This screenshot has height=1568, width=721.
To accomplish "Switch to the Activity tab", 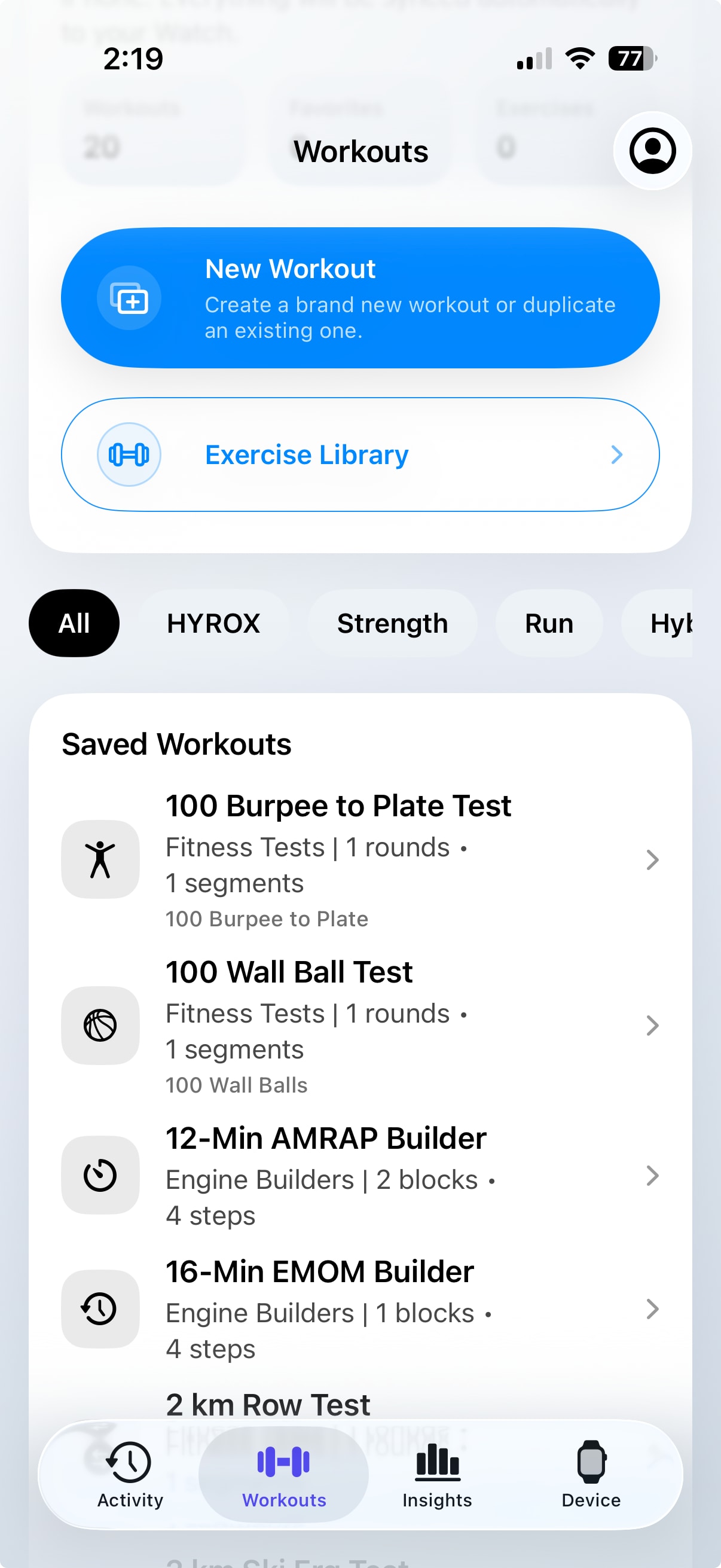I will 130,1474.
